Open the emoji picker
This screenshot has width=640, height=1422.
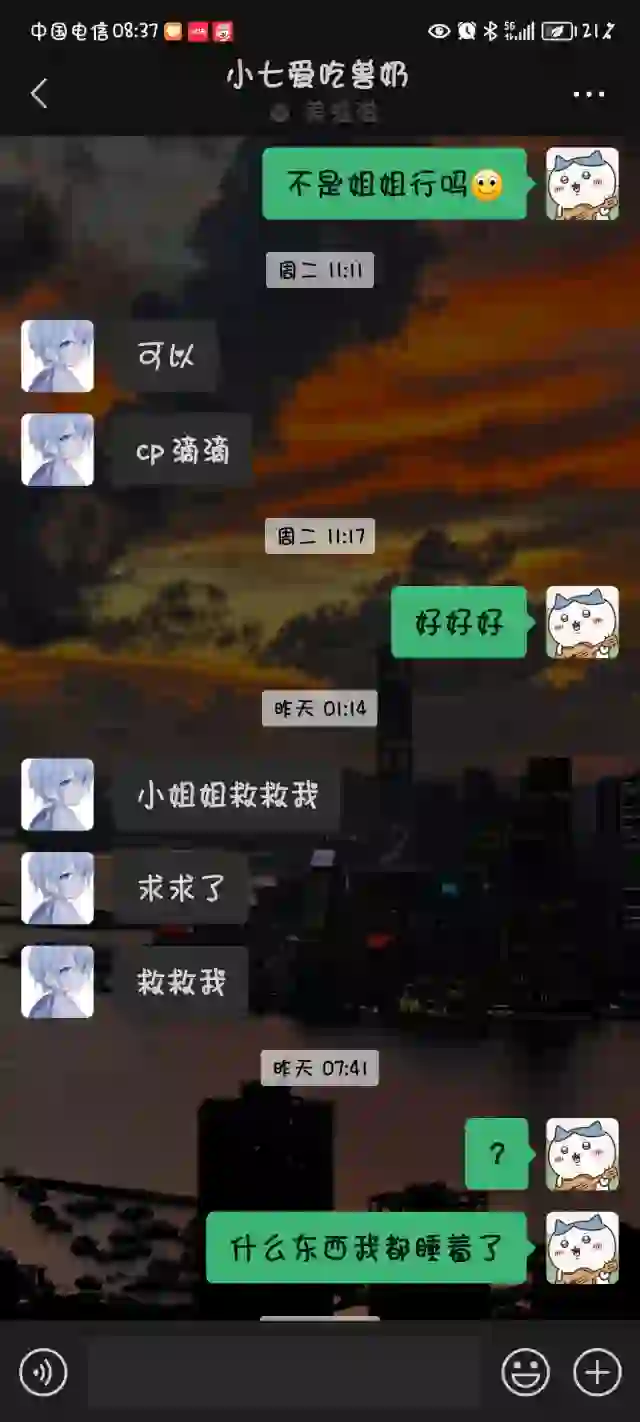[x=525, y=1372]
